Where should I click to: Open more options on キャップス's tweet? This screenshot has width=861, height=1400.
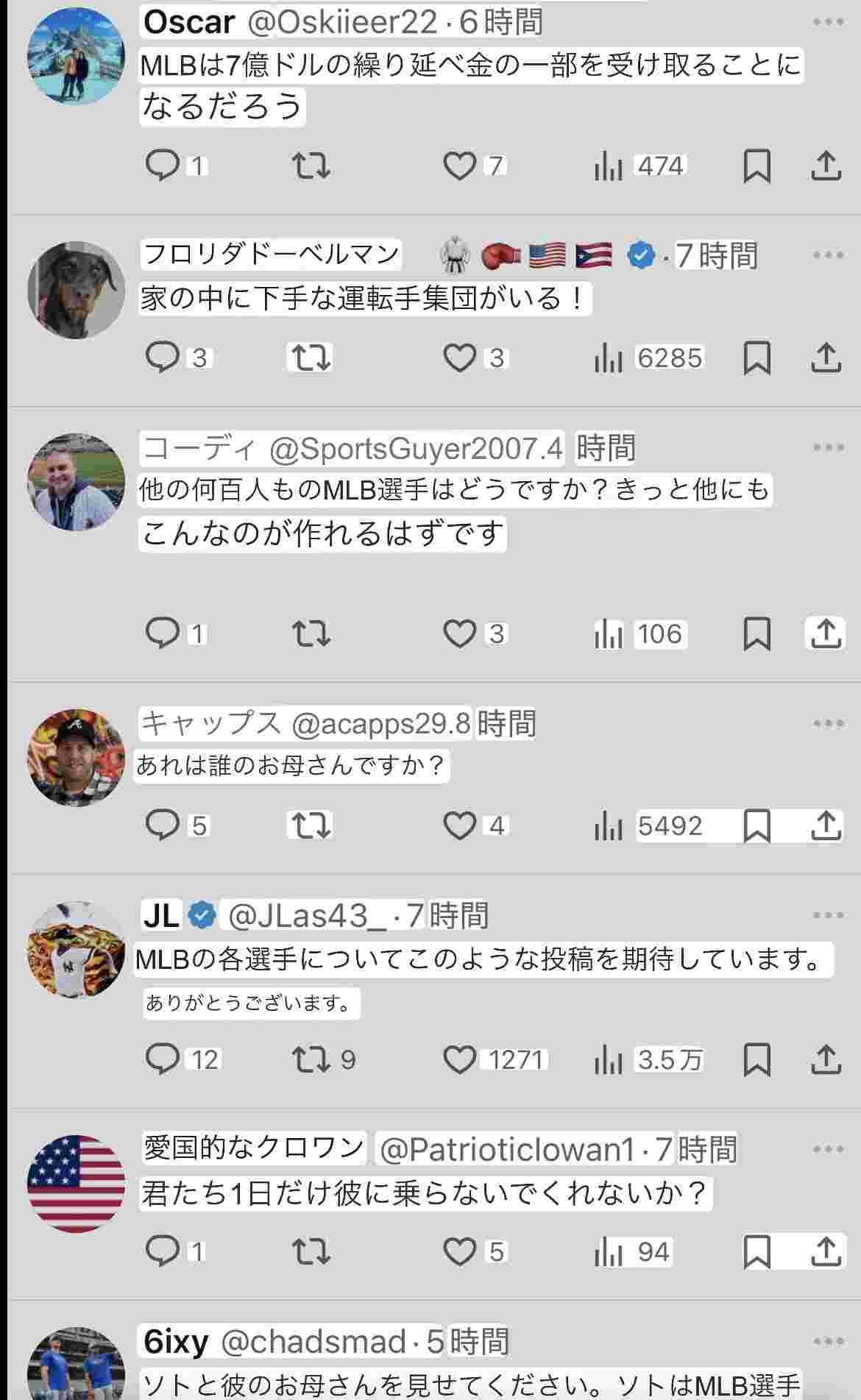[x=828, y=724]
